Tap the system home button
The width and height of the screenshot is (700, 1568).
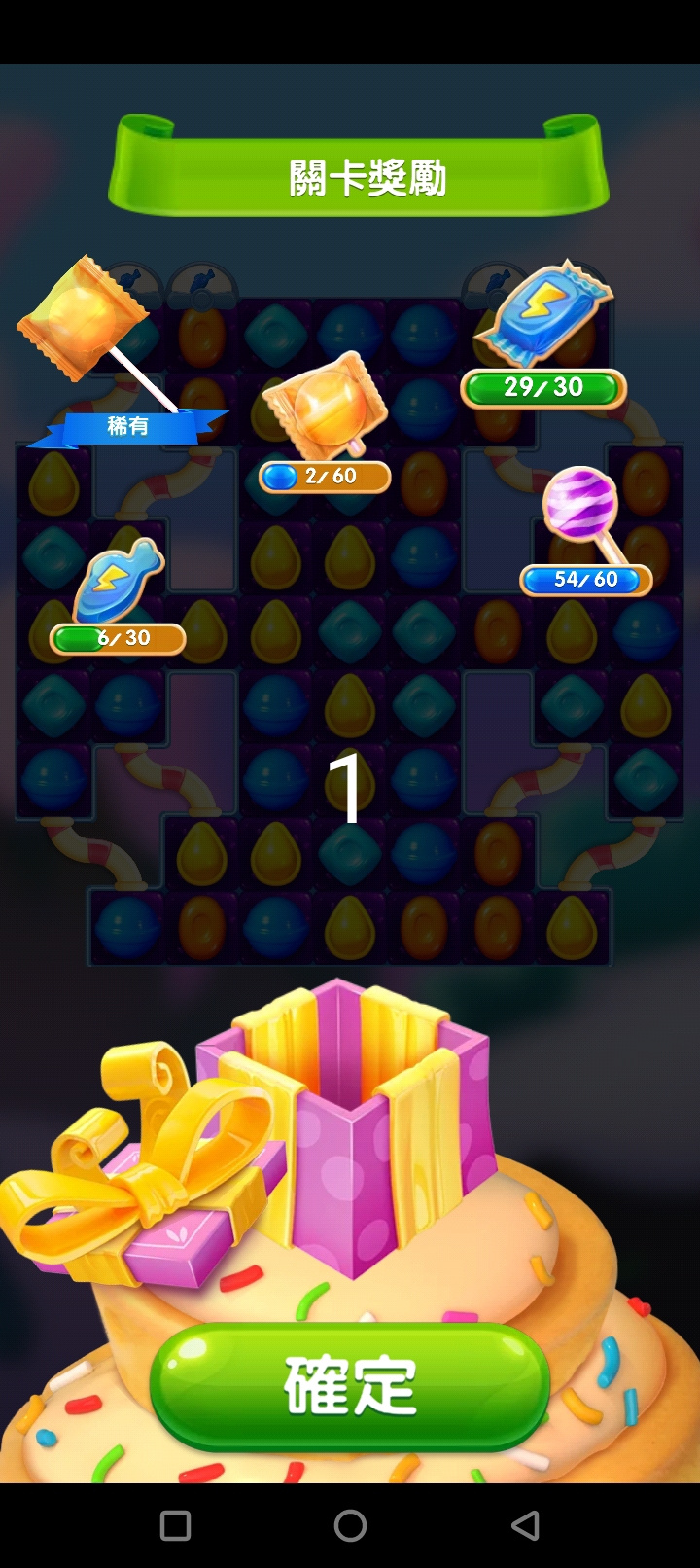pyautogui.click(x=350, y=1525)
